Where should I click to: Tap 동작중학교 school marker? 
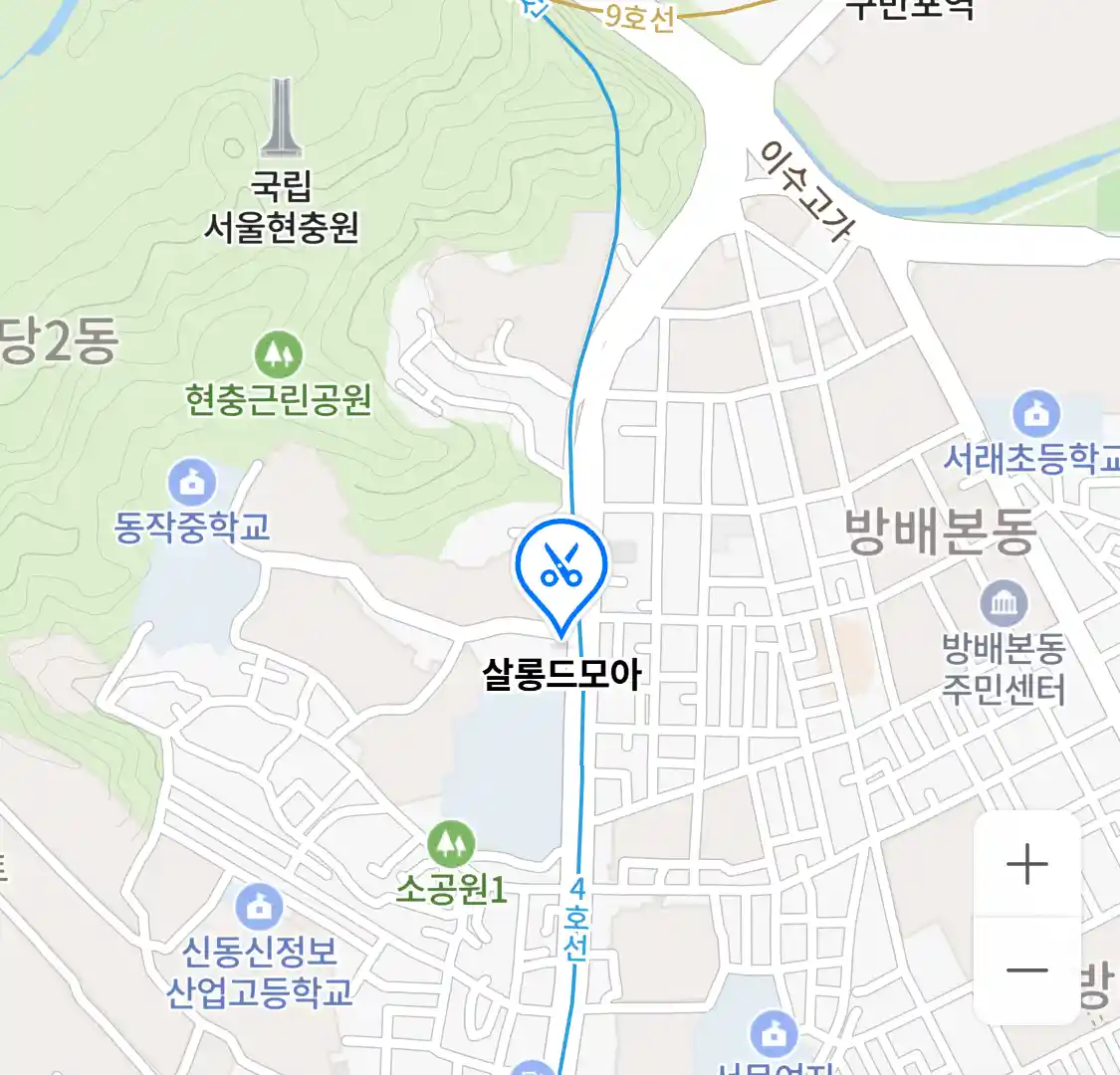191,483
